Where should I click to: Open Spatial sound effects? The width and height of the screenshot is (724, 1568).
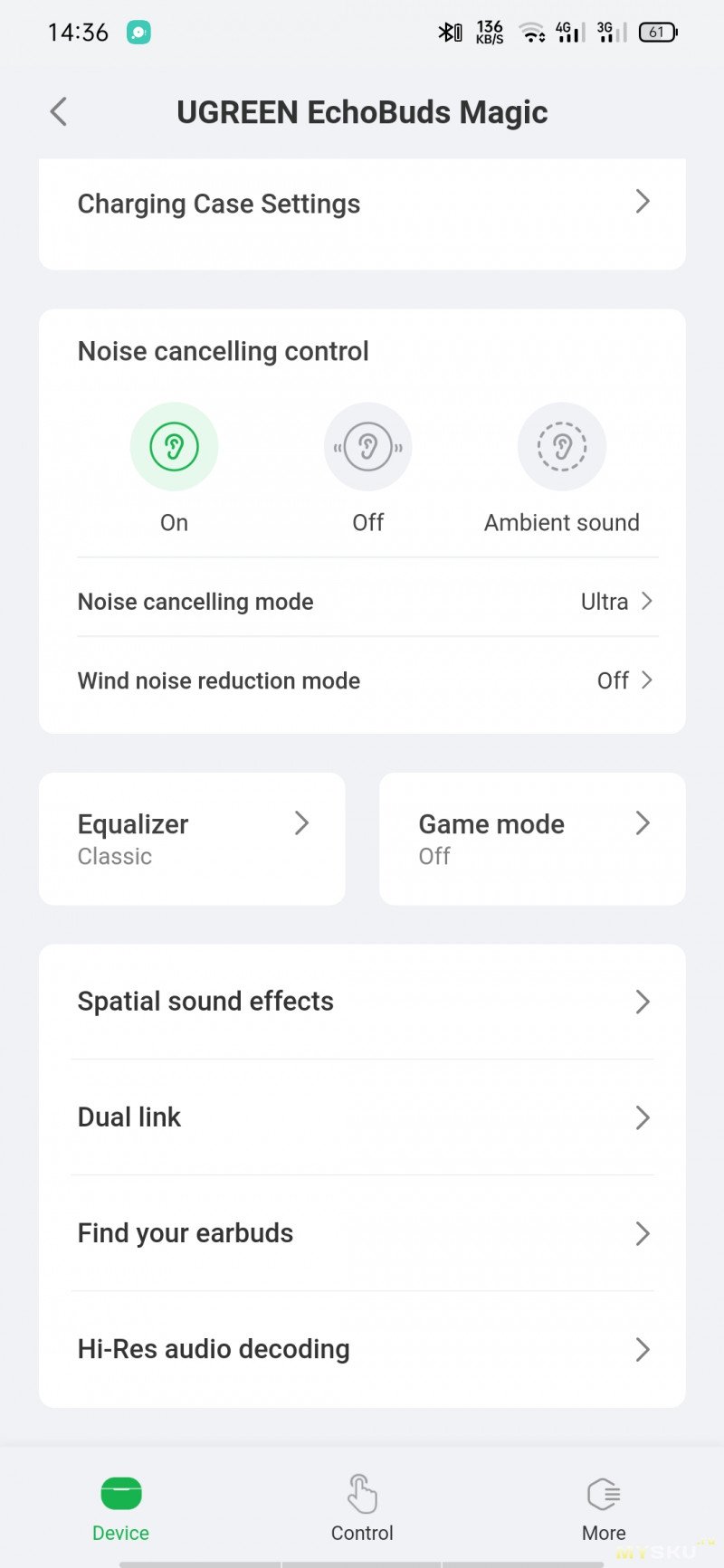point(362,1002)
